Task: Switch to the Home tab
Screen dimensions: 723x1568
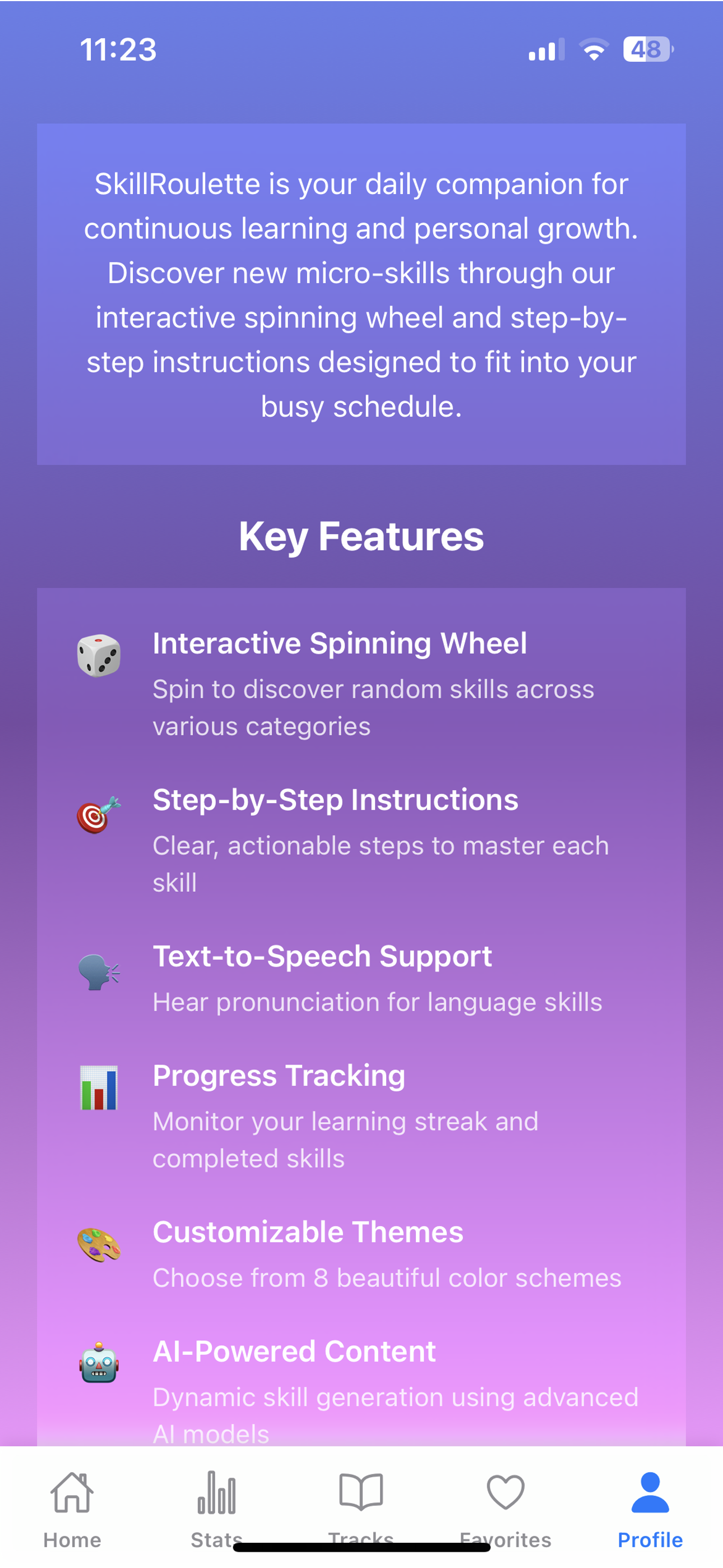Action: (72, 1506)
